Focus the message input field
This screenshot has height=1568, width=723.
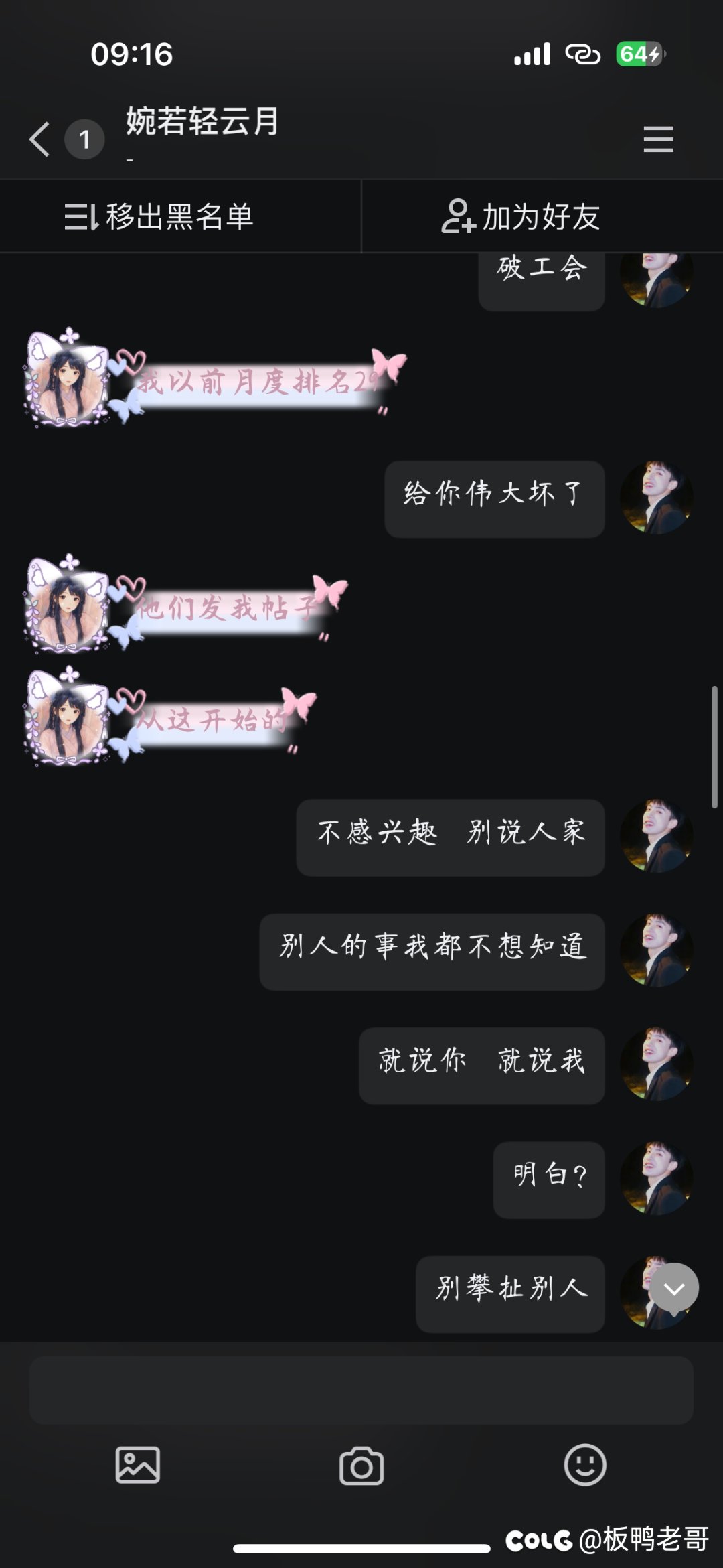[x=361, y=1391]
